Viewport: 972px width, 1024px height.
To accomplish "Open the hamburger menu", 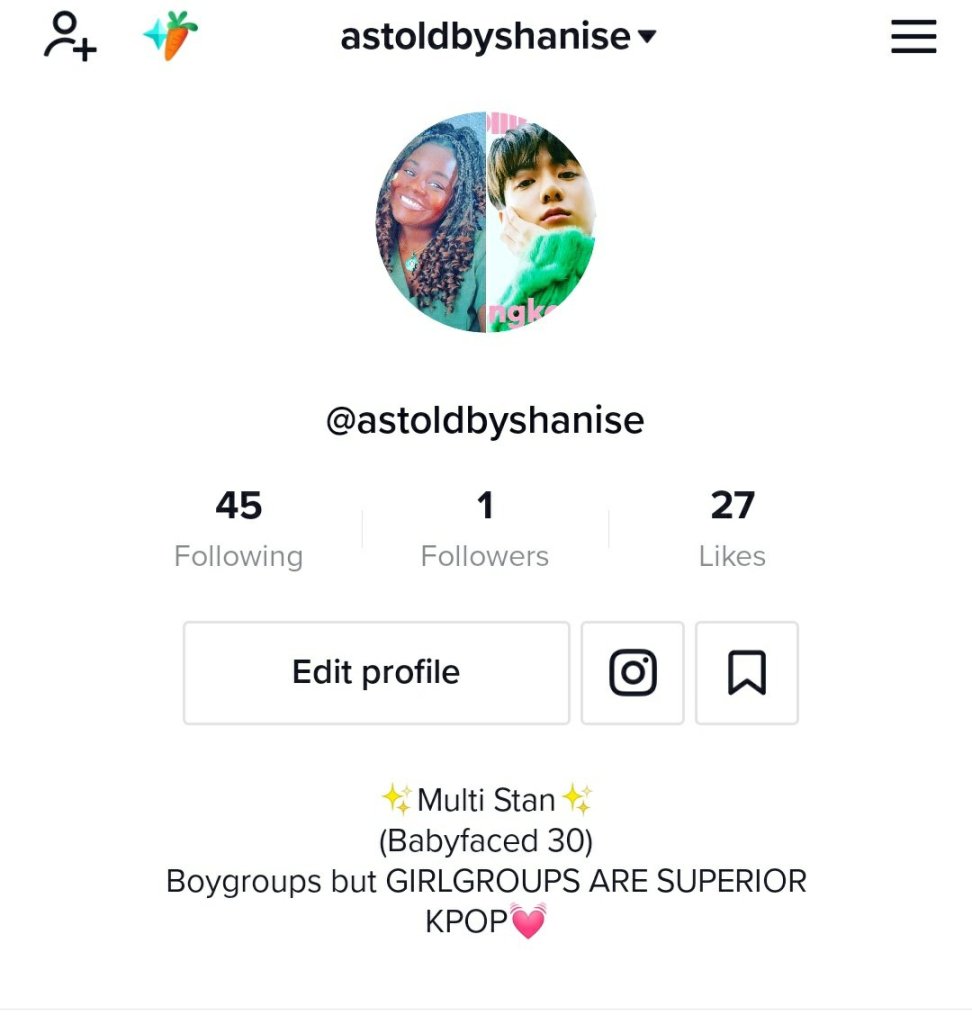I will click(x=913, y=37).
